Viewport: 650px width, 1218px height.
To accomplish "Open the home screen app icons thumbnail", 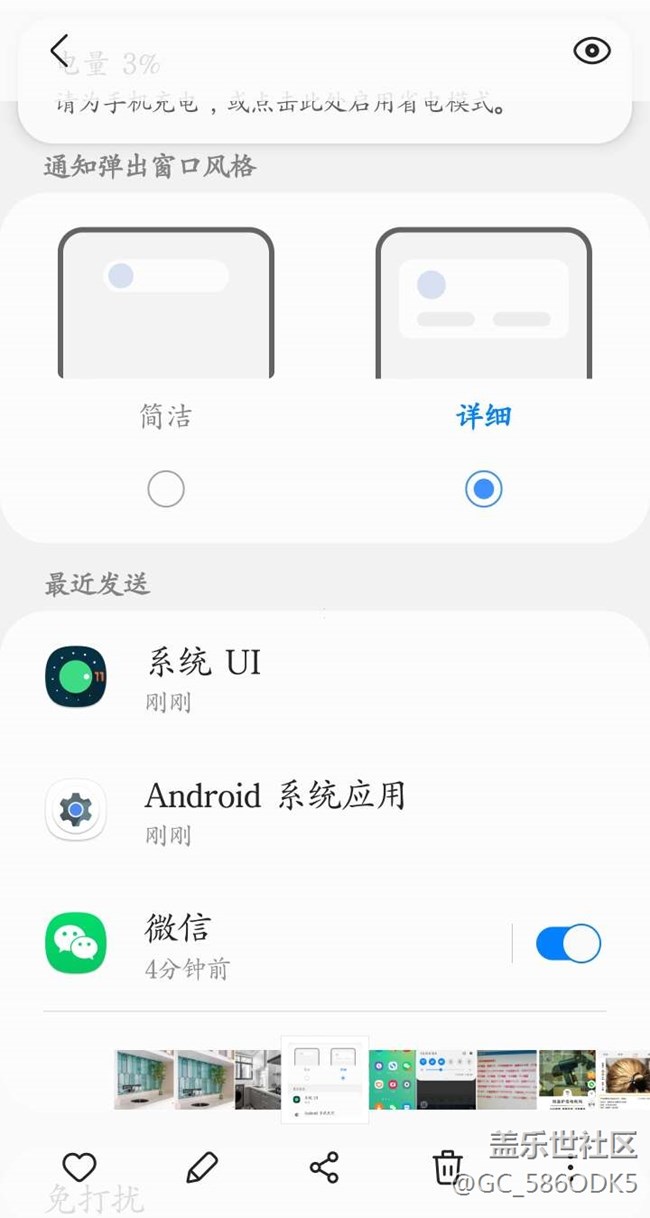I will click(x=392, y=1079).
